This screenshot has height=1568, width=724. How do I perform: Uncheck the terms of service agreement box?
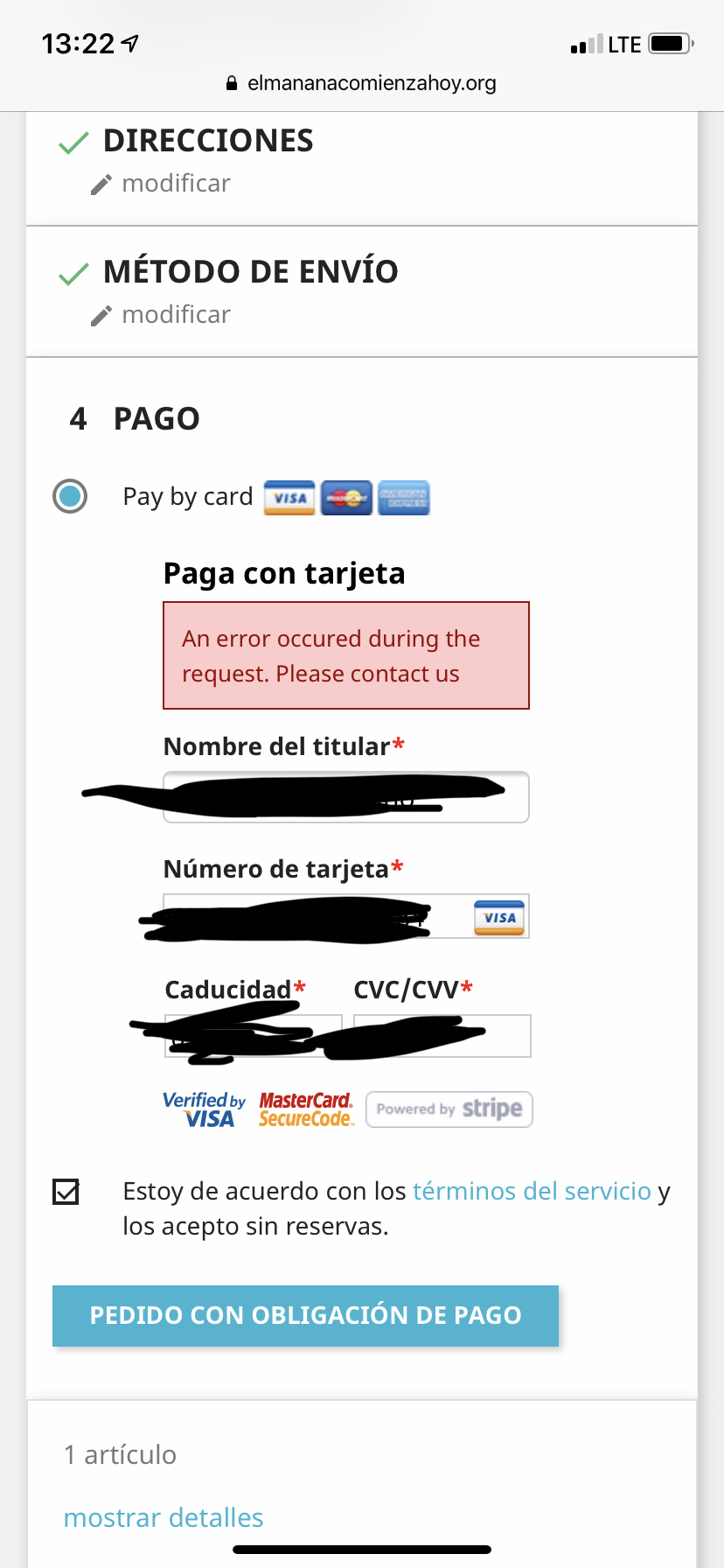pos(66,1192)
